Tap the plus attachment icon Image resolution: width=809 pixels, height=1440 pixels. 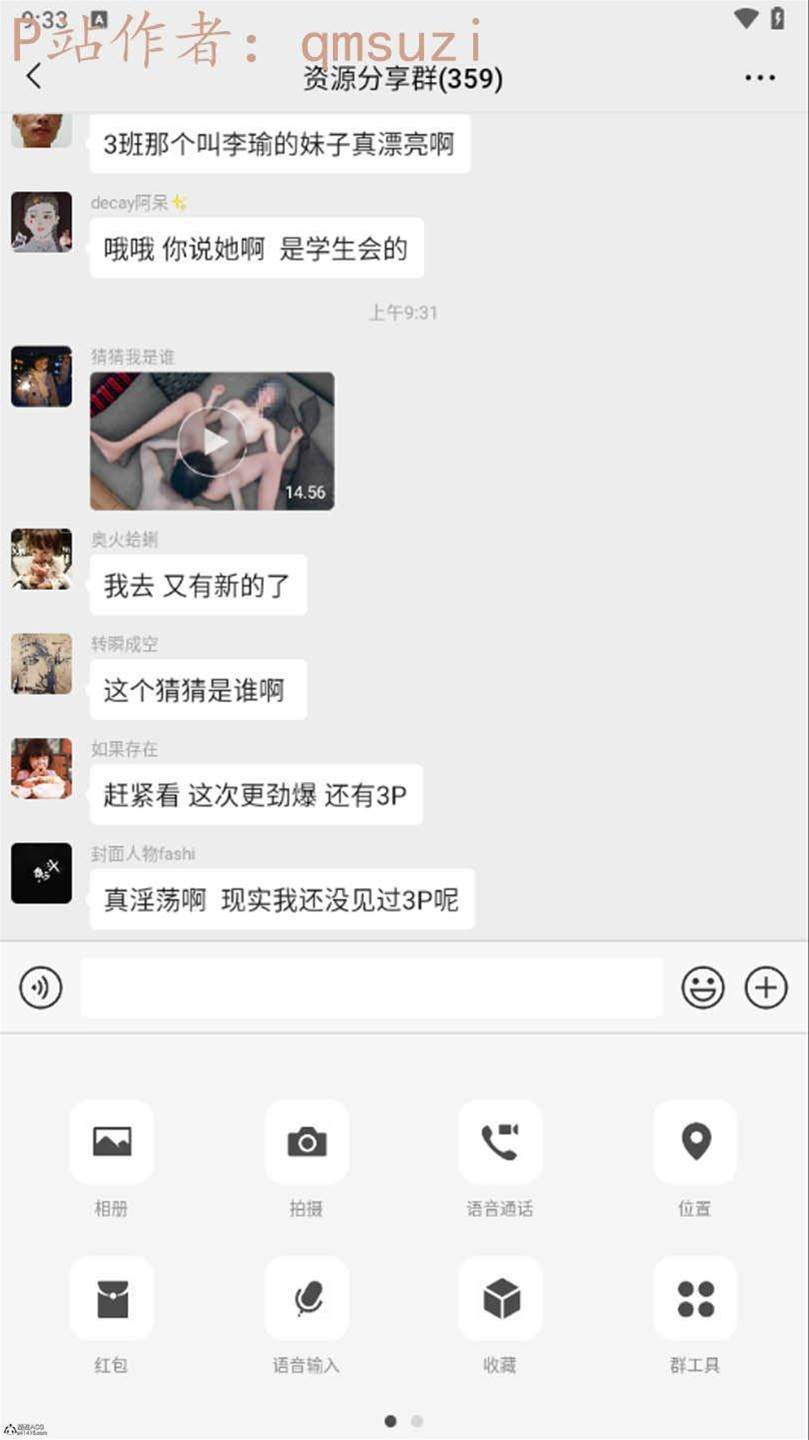(x=766, y=988)
